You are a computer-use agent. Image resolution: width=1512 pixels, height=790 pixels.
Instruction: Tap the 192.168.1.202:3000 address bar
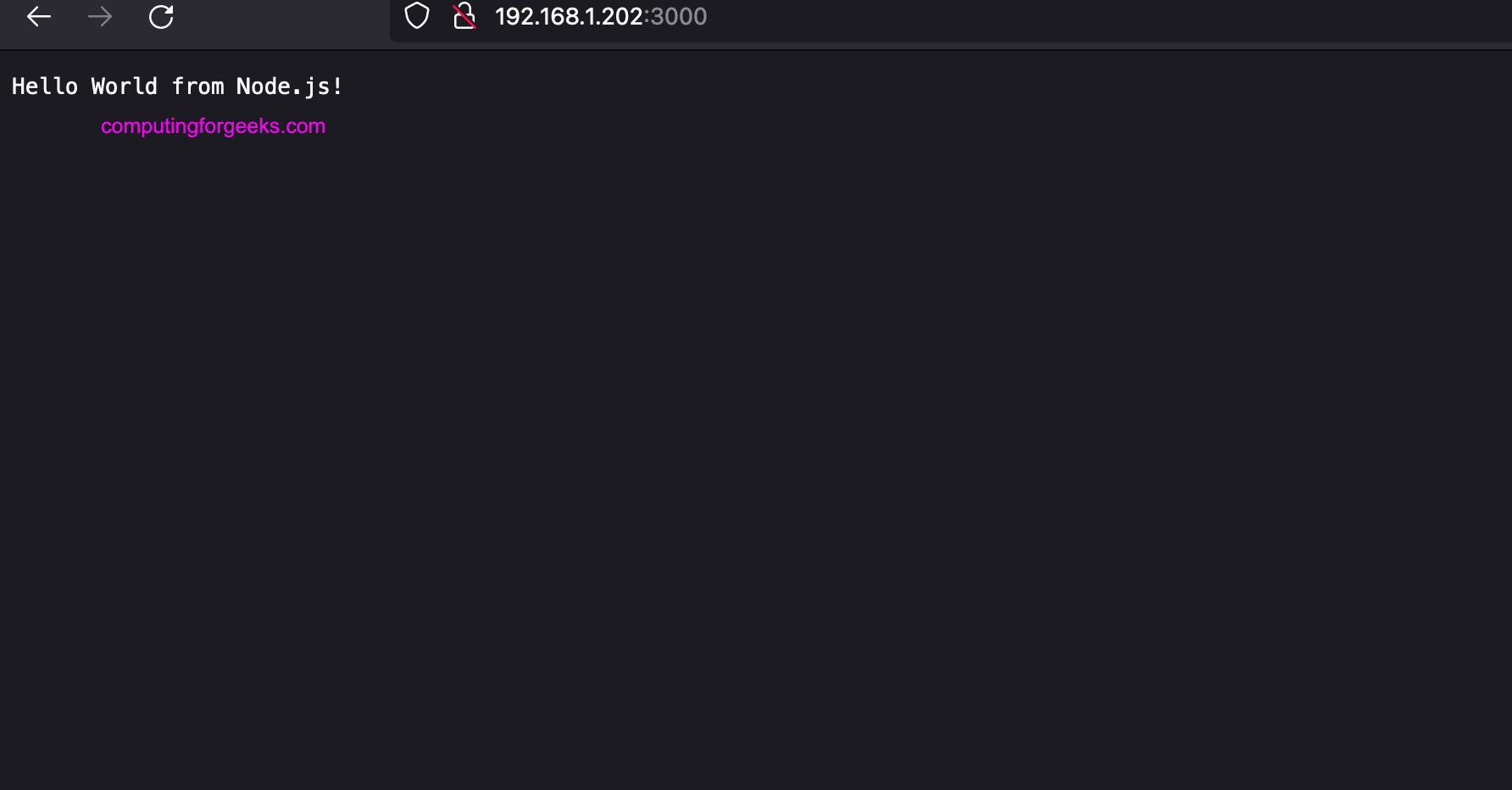(601, 17)
